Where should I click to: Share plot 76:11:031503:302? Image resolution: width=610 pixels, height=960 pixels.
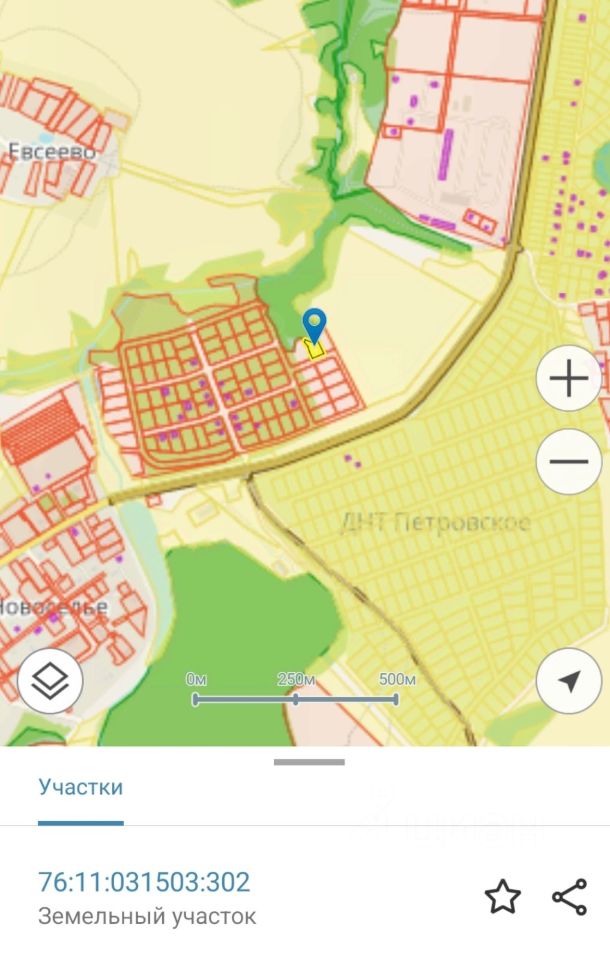569,897
